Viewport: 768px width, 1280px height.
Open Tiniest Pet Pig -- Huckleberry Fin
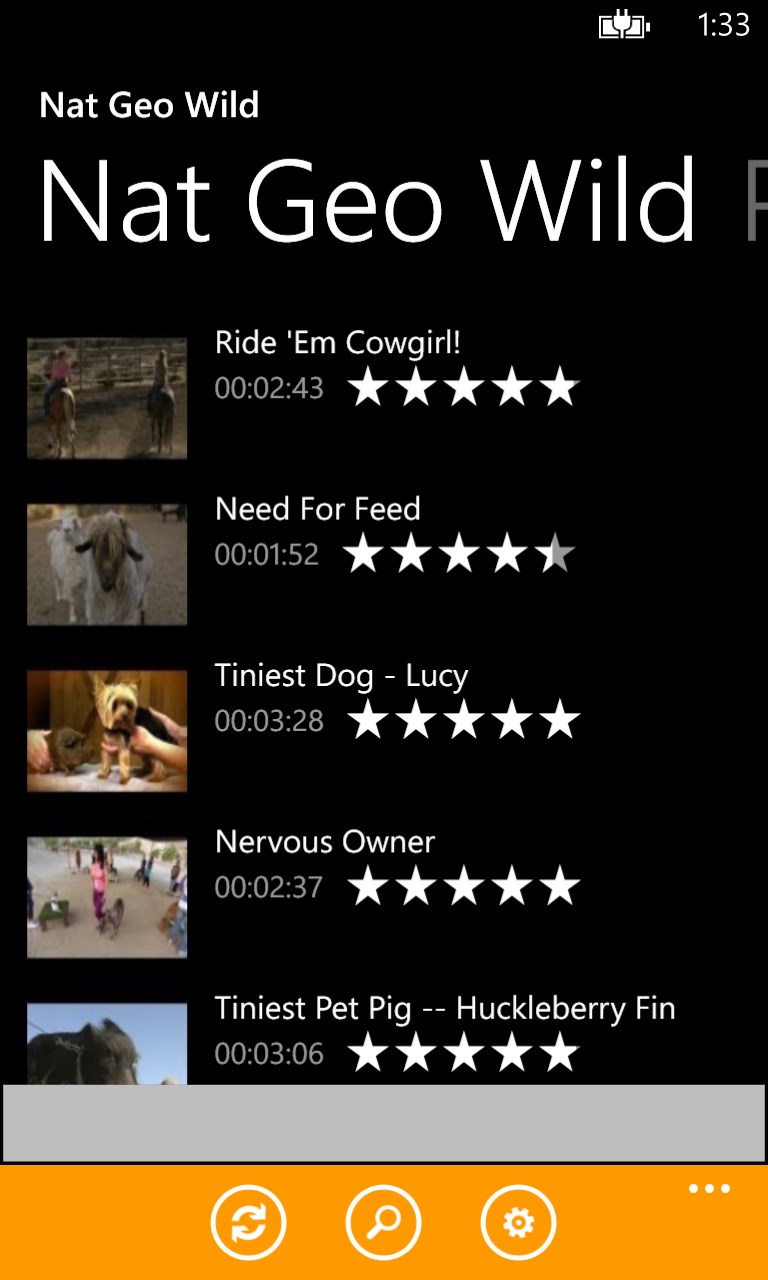coord(444,1008)
